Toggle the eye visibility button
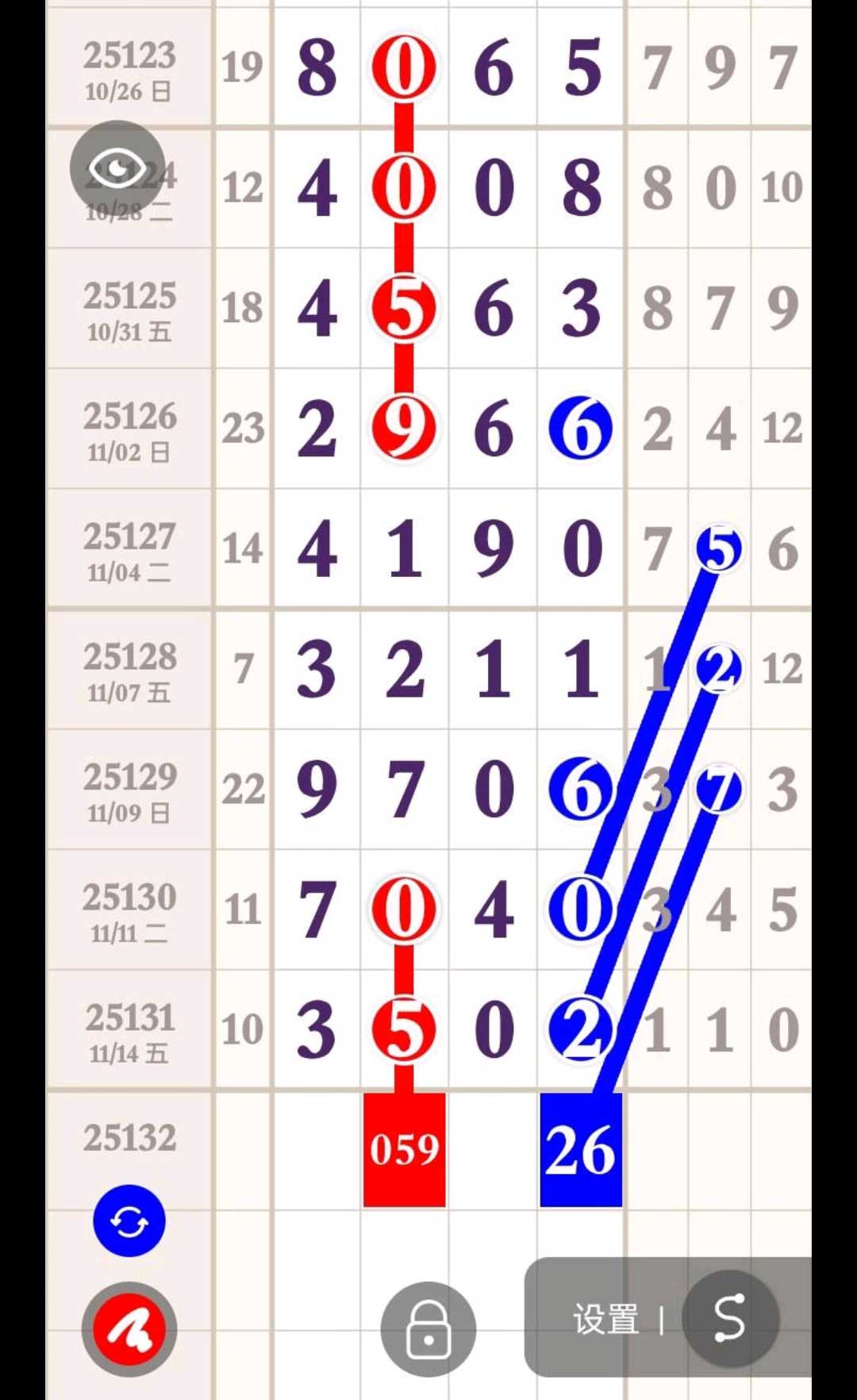The height and width of the screenshot is (1400, 857). point(117,167)
